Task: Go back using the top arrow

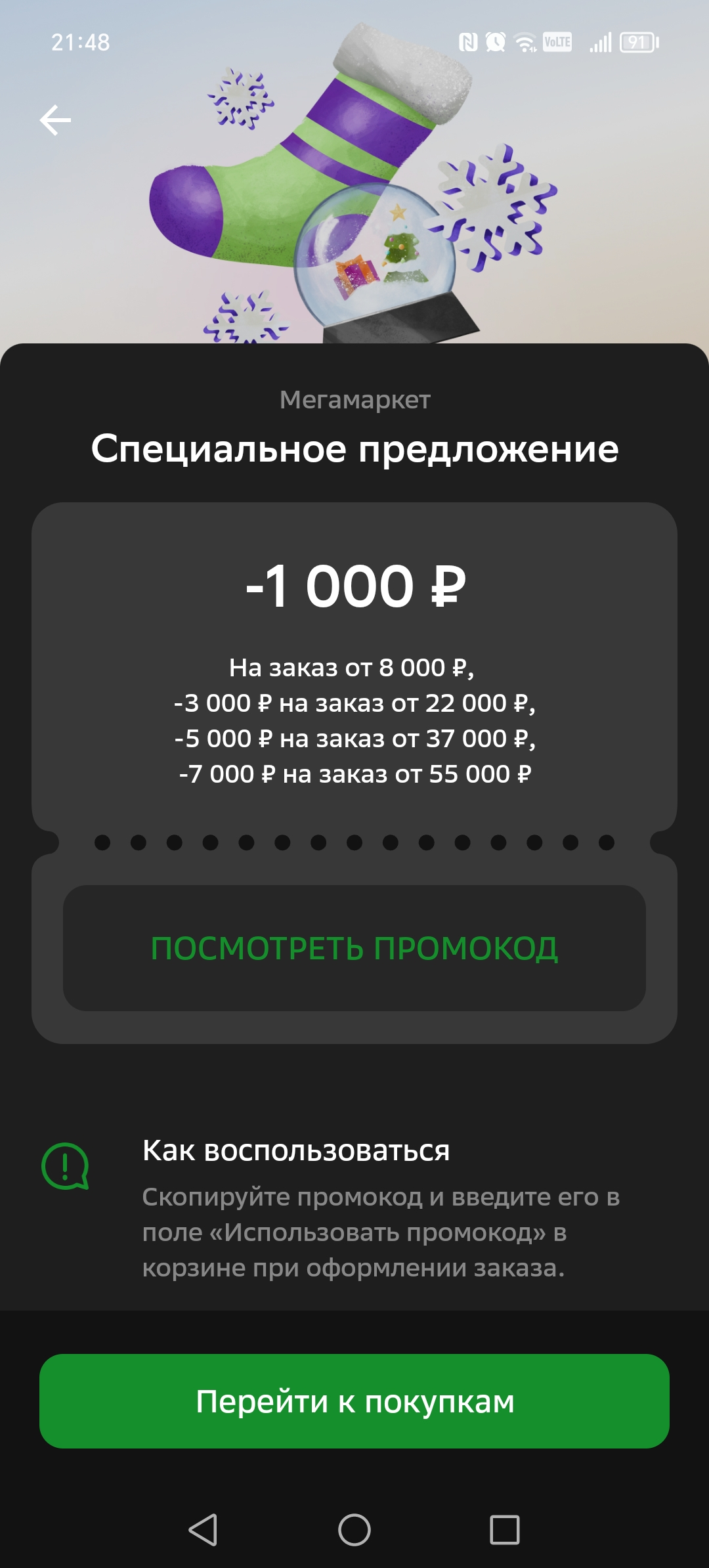Action: pyautogui.click(x=55, y=120)
